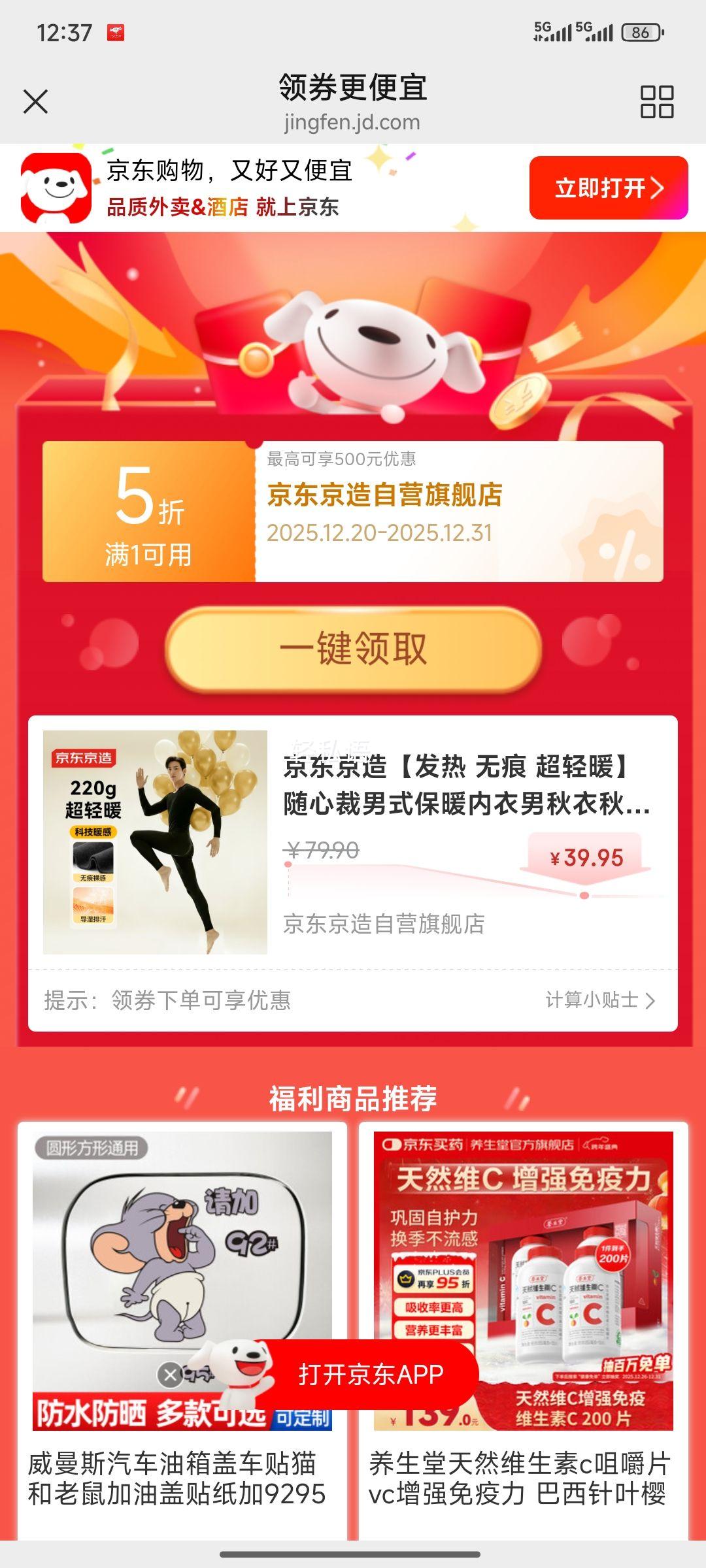Click the grid menu icon top right

point(656,101)
